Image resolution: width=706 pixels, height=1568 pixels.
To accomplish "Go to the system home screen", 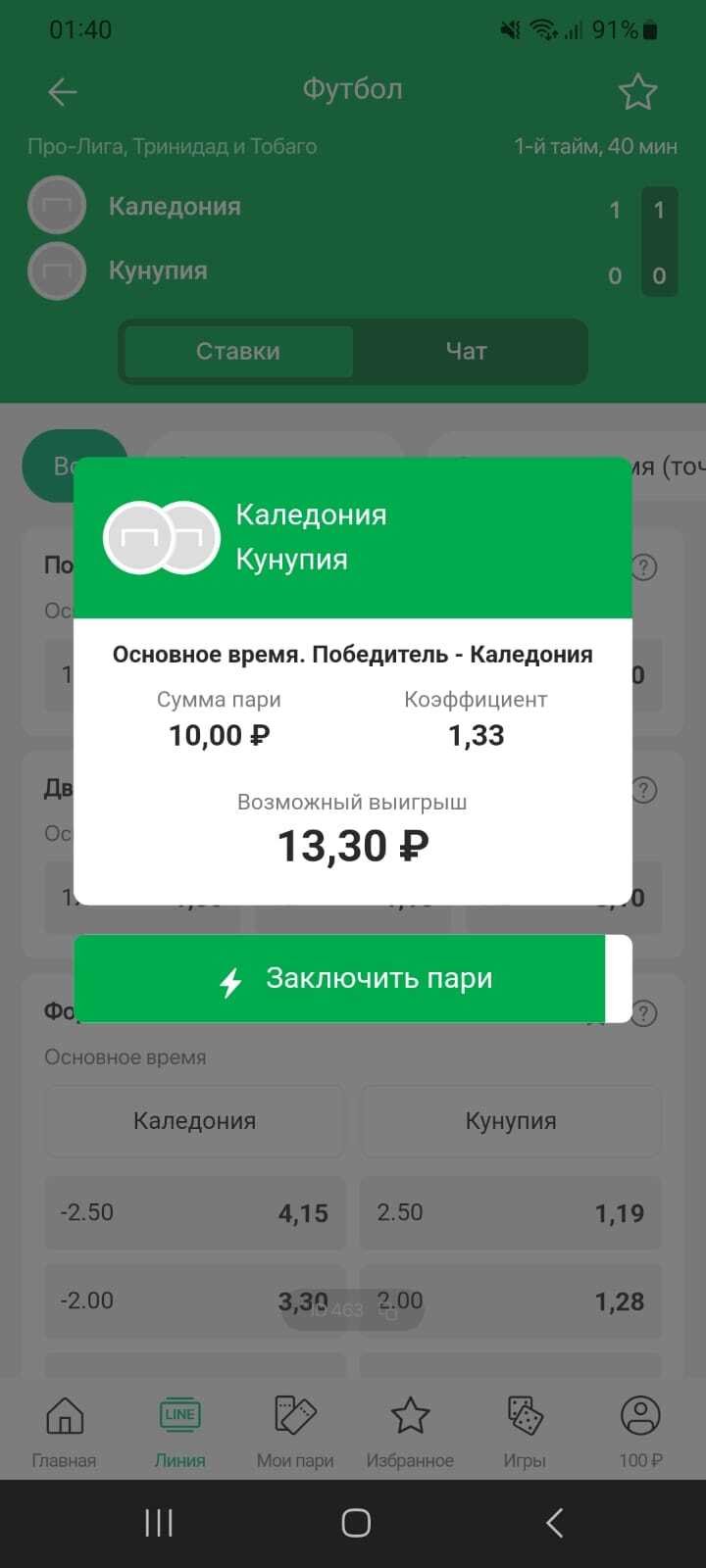I will coord(355,1522).
